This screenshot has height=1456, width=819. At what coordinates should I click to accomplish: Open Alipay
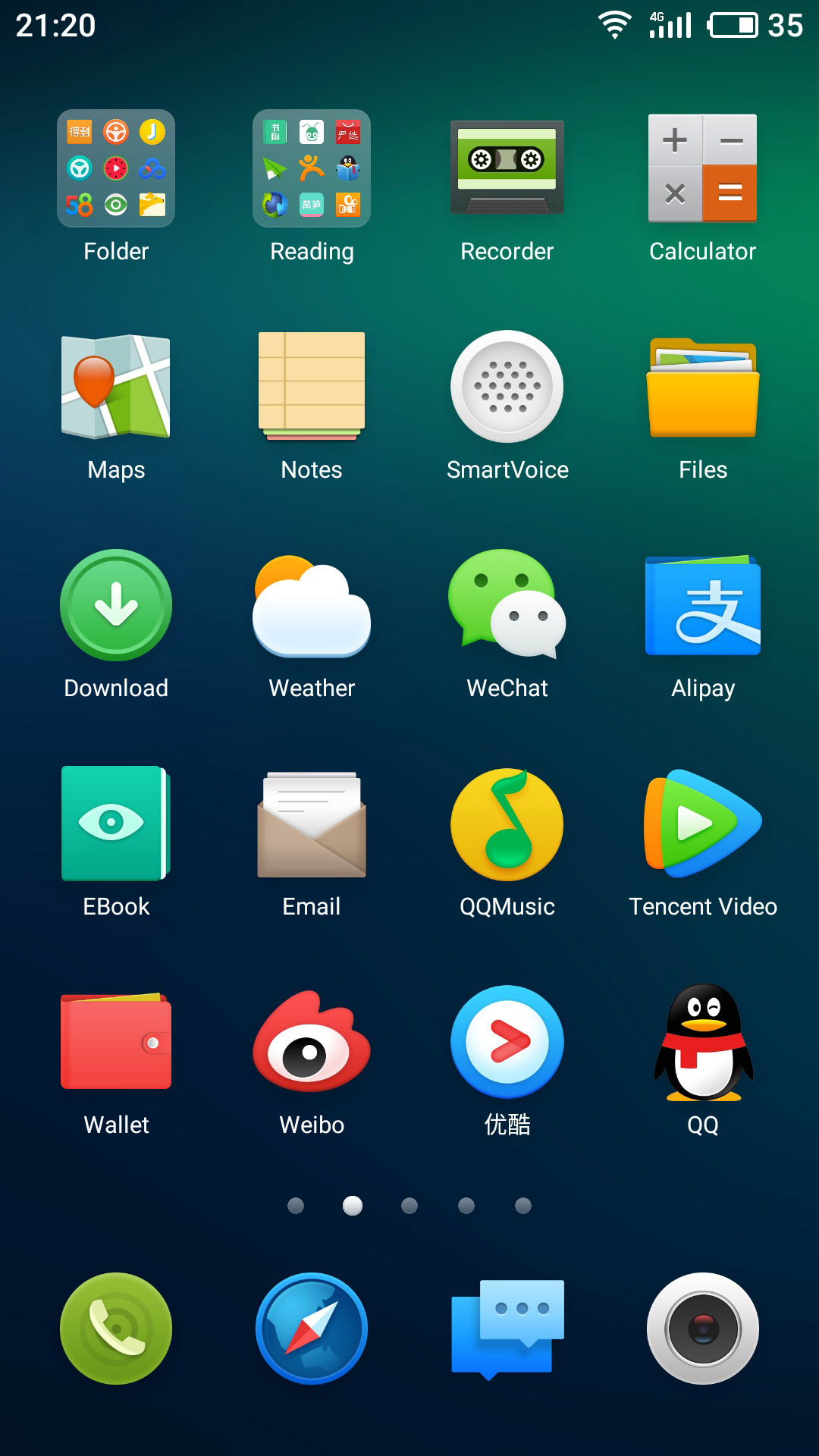click(x=703, y=605)
